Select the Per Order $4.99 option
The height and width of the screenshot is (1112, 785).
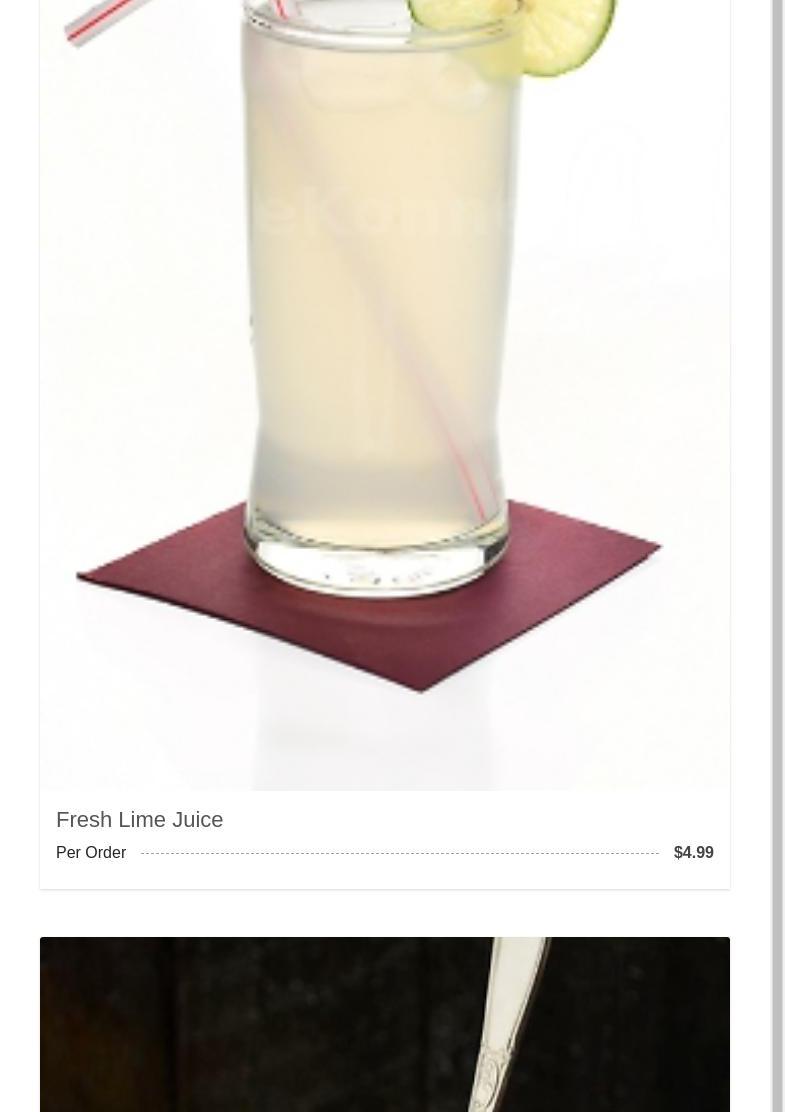pyautogui.click(x=384, y=853)
